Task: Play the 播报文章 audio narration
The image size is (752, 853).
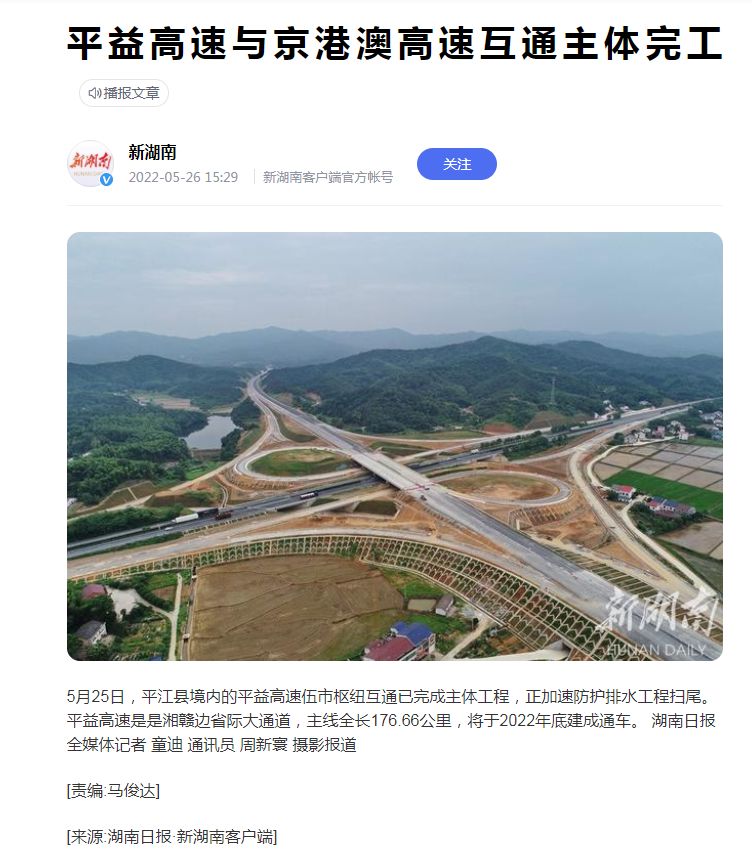Action: pyautogui.click(x=124, y=93)
